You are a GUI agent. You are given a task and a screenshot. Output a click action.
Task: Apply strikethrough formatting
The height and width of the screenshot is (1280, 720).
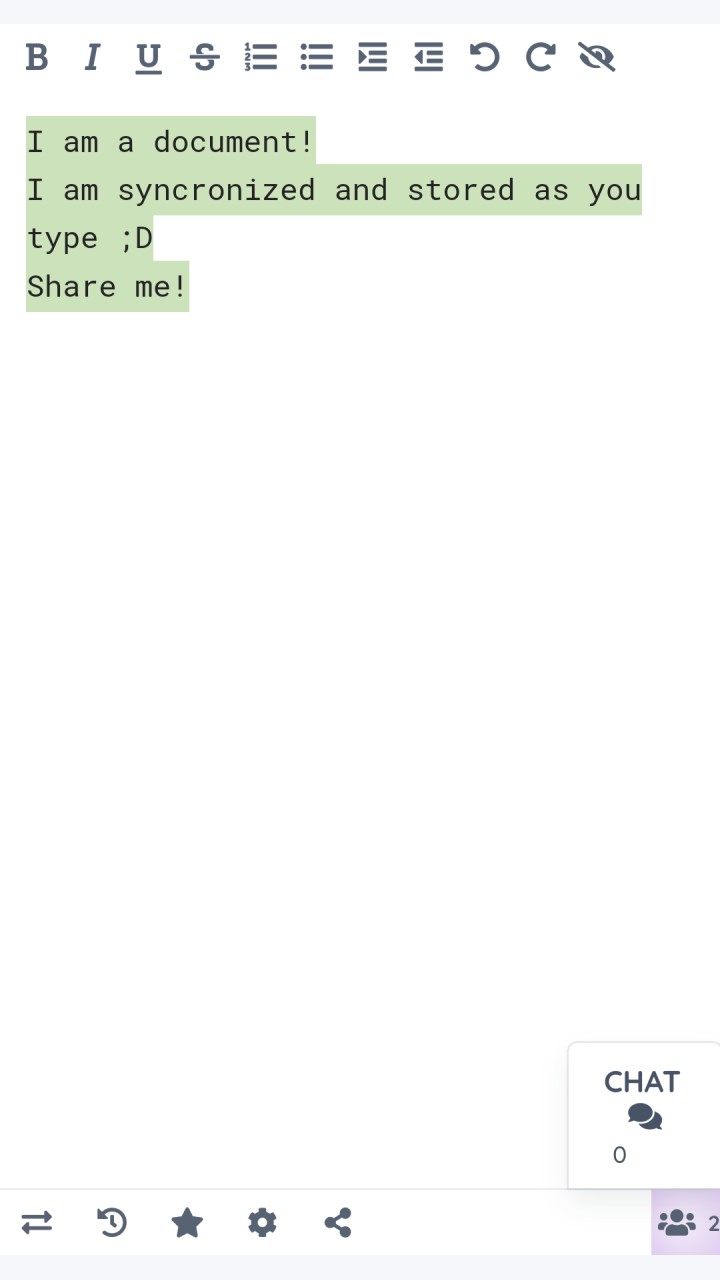(204, 58)
